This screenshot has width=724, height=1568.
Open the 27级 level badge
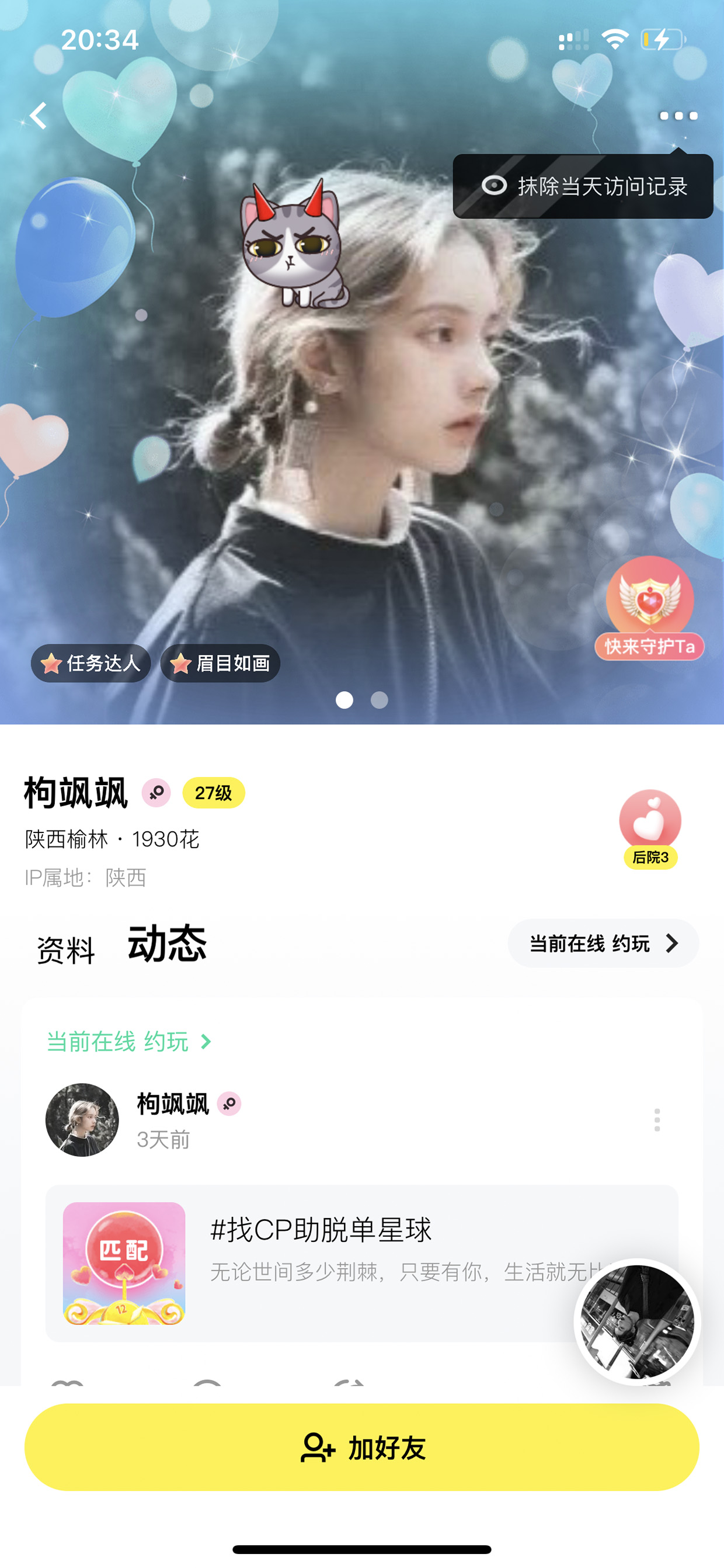(x=214, y=793)
